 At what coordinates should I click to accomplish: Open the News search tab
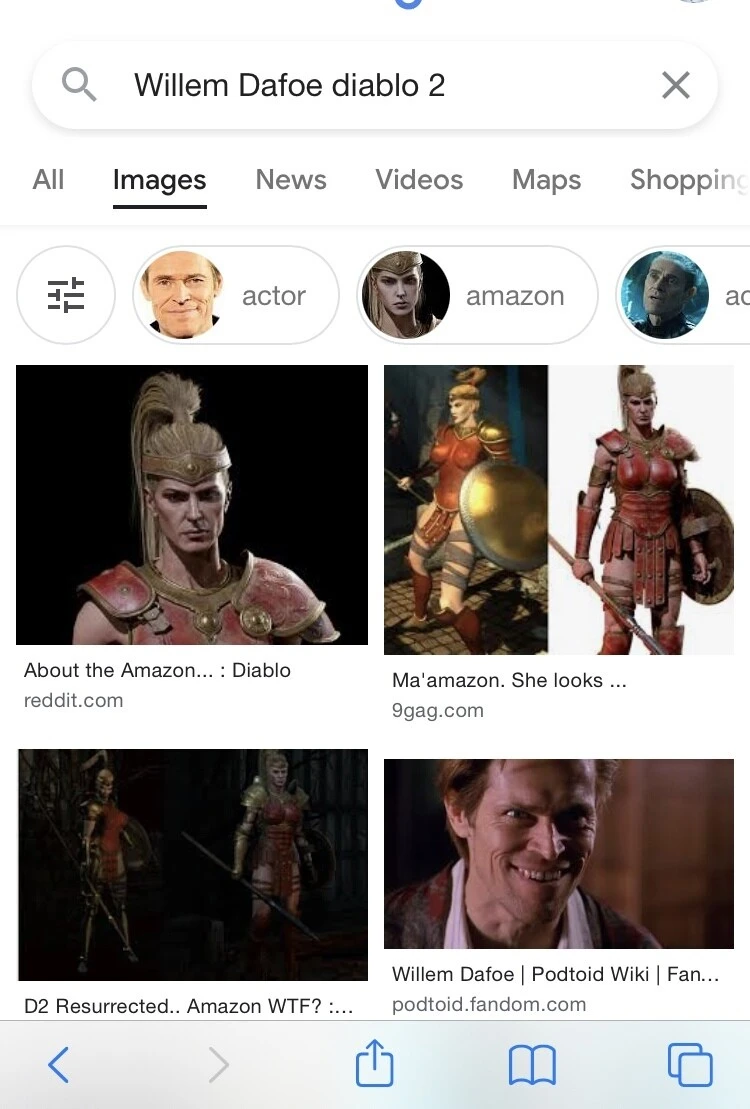coord(291,180)
